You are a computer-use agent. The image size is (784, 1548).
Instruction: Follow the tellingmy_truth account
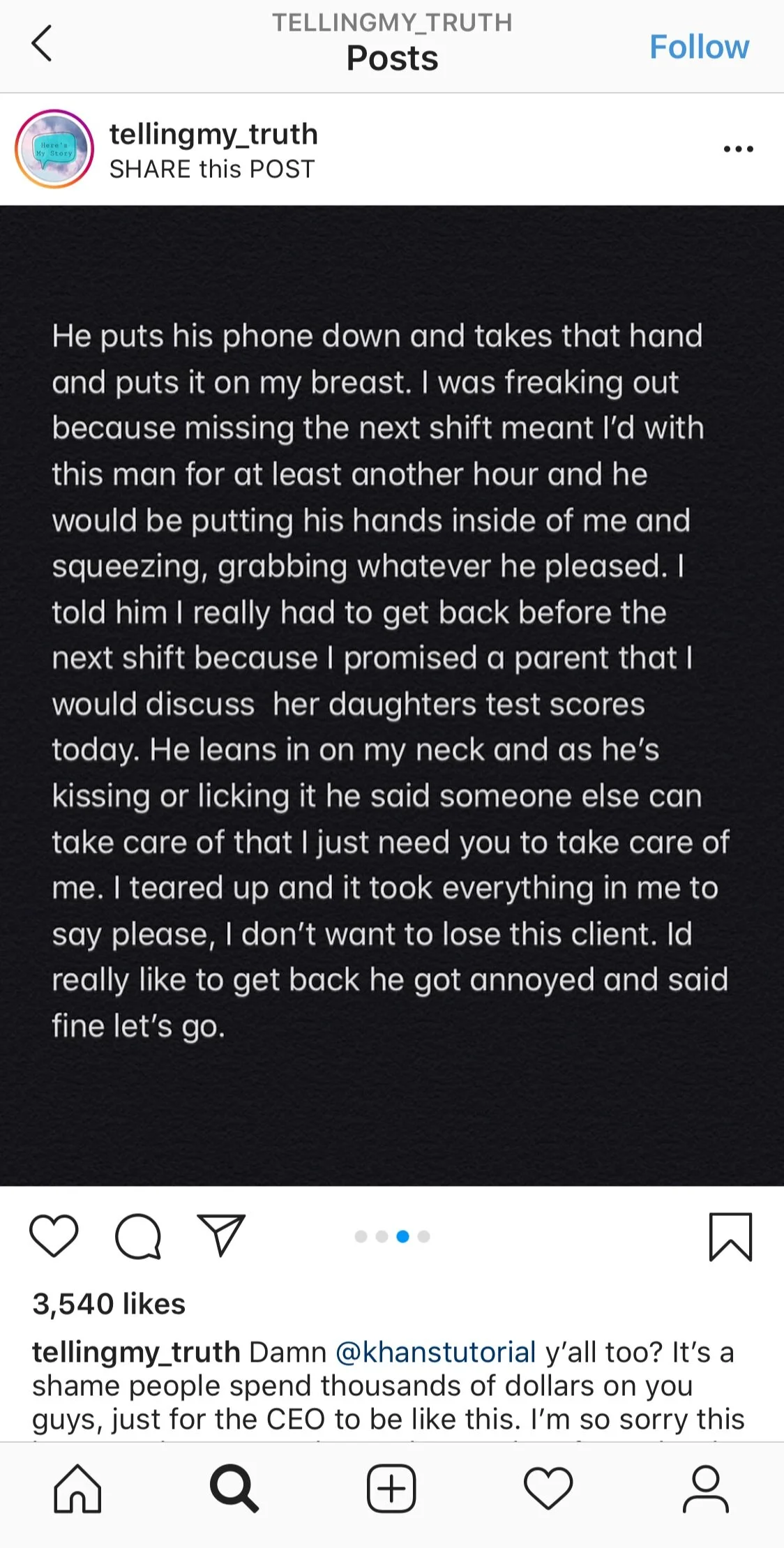pos(699,47)
